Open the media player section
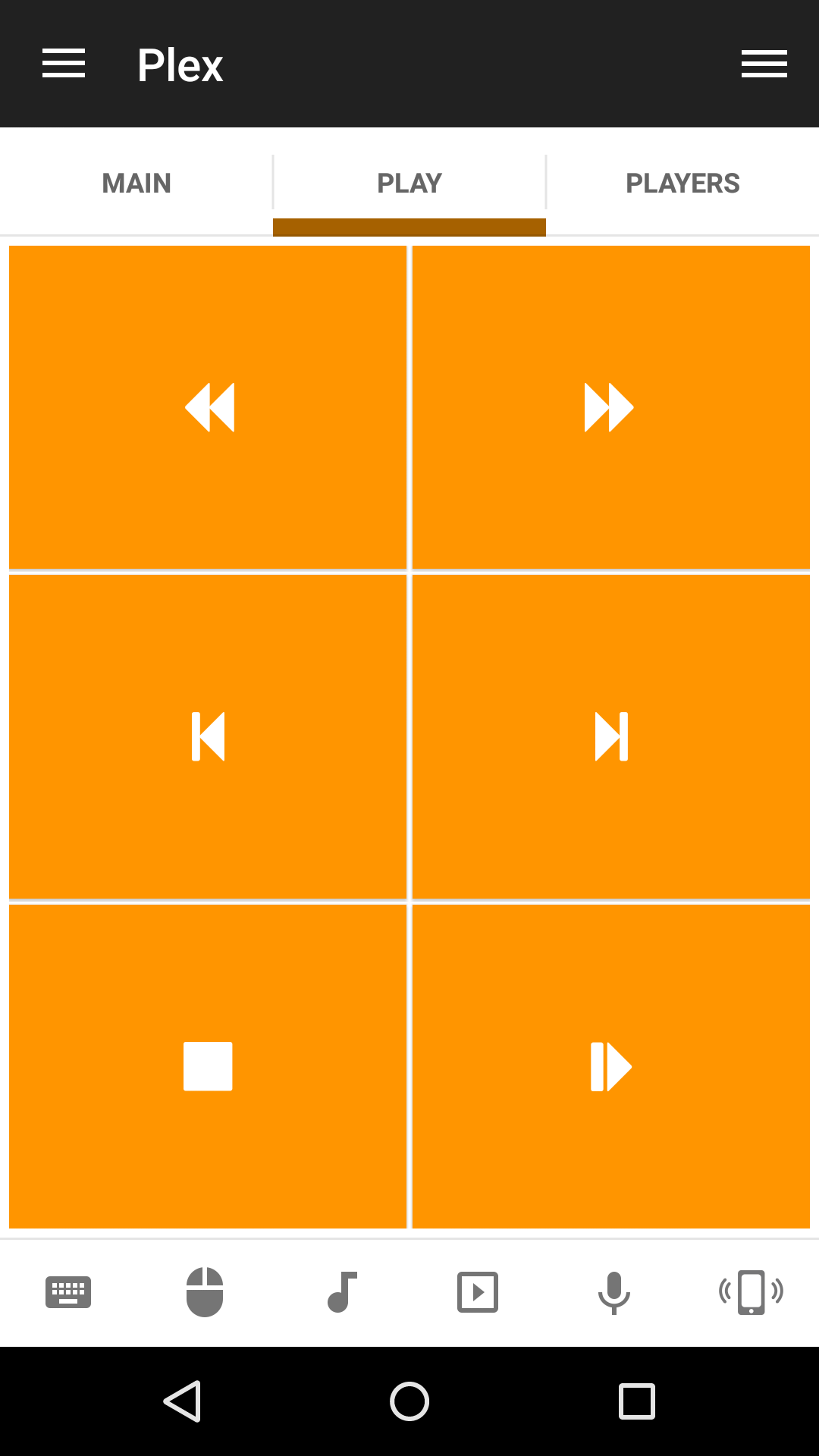 tap(478, 1292)
